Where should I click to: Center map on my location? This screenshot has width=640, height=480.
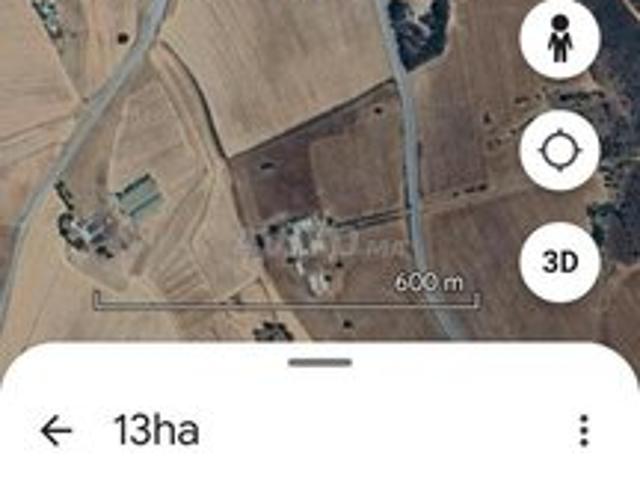[x=560, y=152]
